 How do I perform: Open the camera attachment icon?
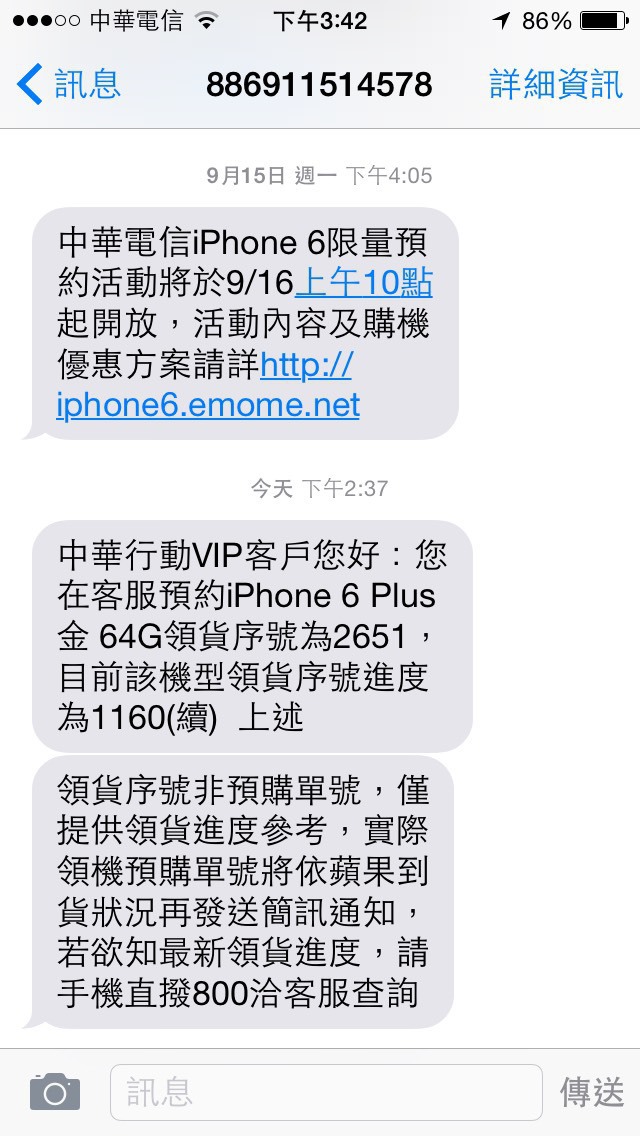click(x=55, y=1091)
